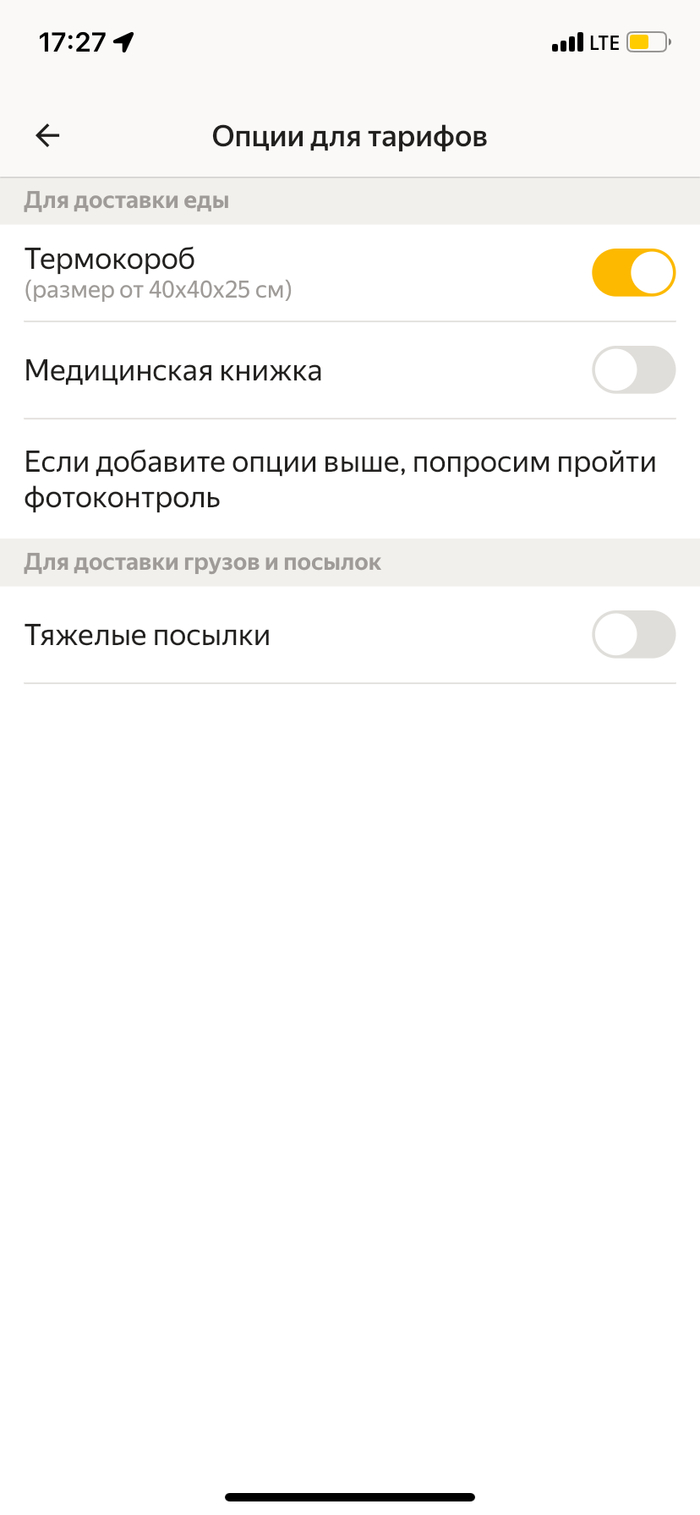Turn off the Термокороб switch
The width and height of the screenshot is (700, 1515).
[633, 273]
